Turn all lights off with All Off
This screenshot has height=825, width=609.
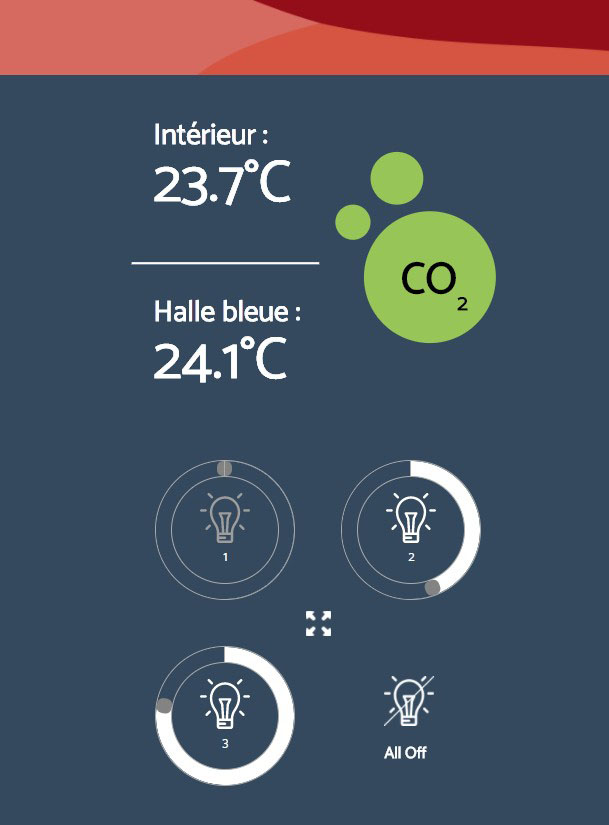(x=407, y=714)
